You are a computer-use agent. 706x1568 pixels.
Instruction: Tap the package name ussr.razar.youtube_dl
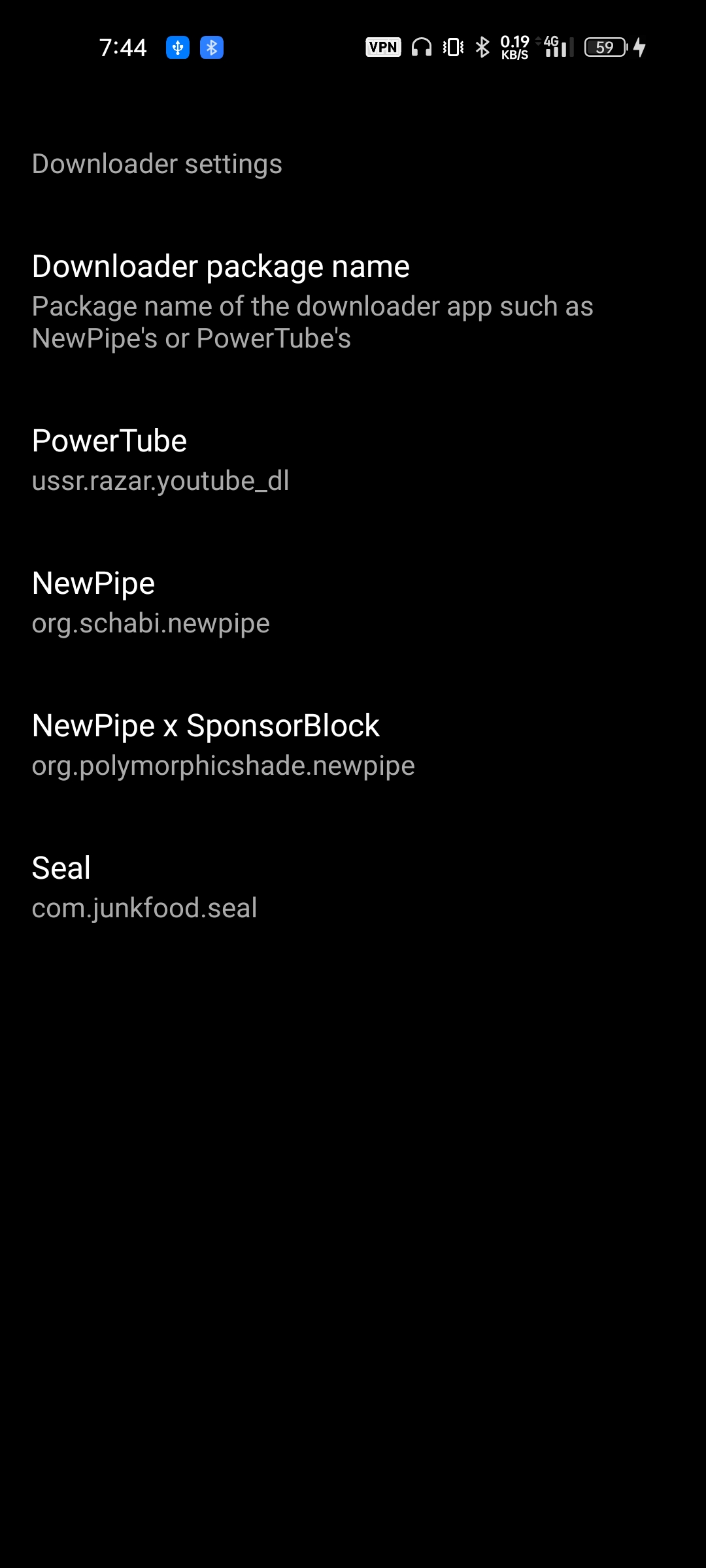click(161, 482)
